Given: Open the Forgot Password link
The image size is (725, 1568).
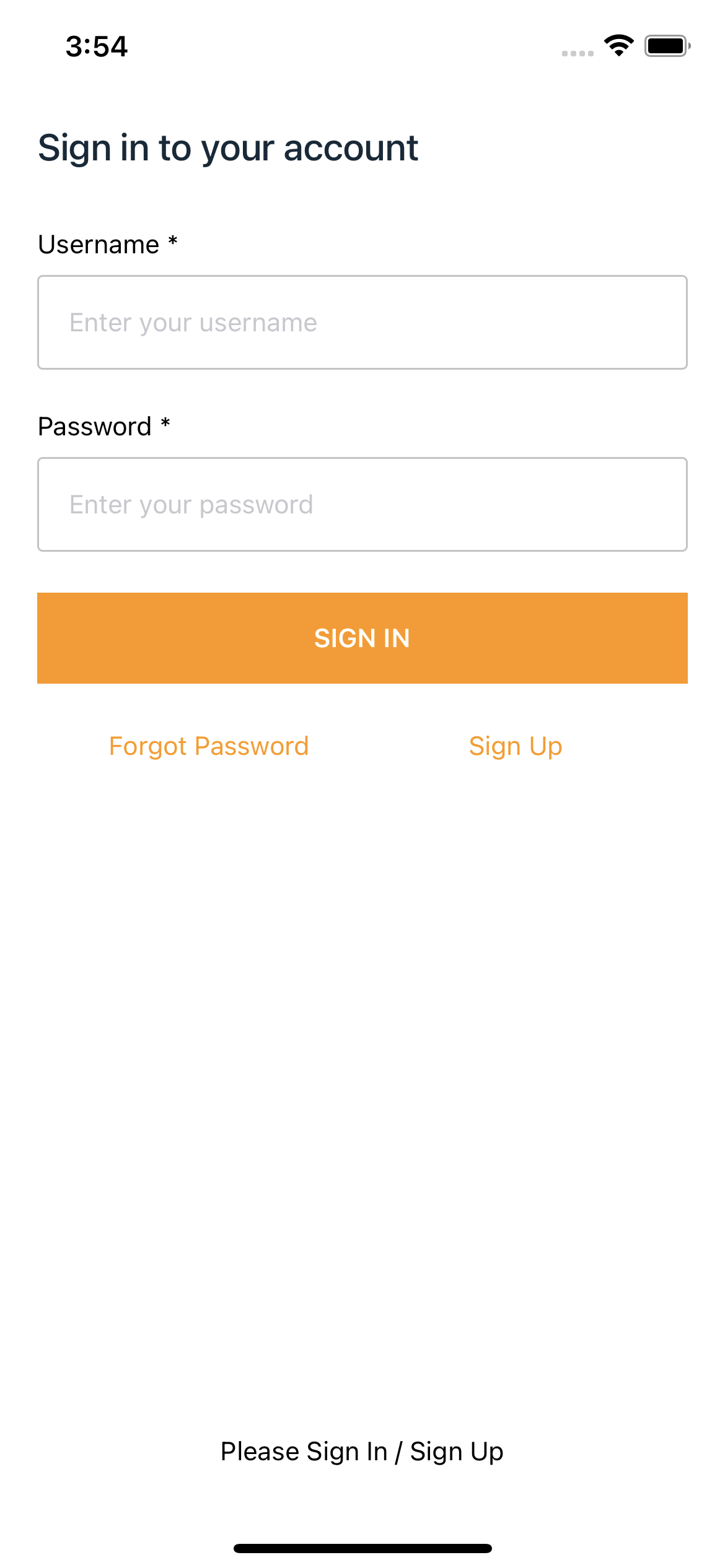Looking at the screenshot, I should [209, 746].
